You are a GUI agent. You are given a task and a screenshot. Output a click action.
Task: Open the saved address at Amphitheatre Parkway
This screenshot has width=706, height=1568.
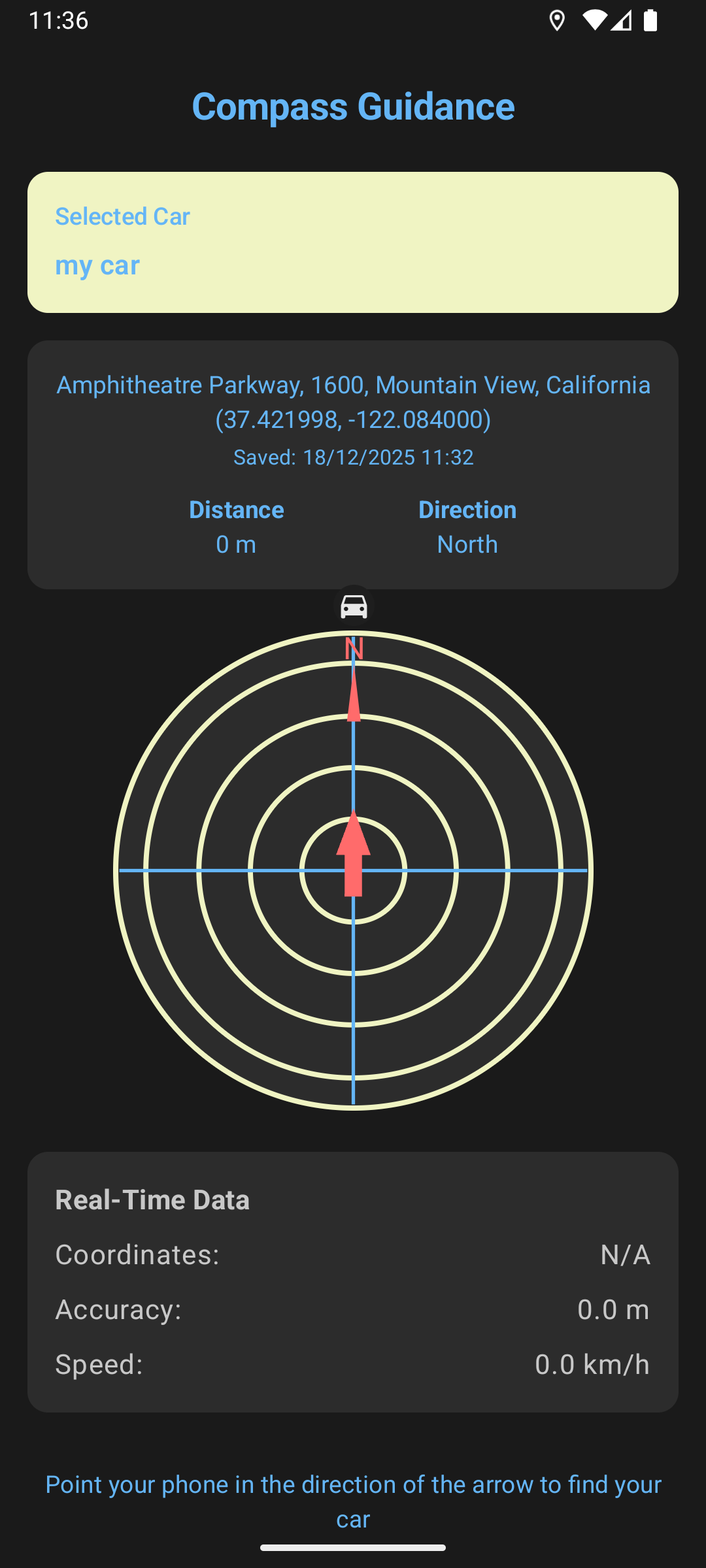point(353,385)
